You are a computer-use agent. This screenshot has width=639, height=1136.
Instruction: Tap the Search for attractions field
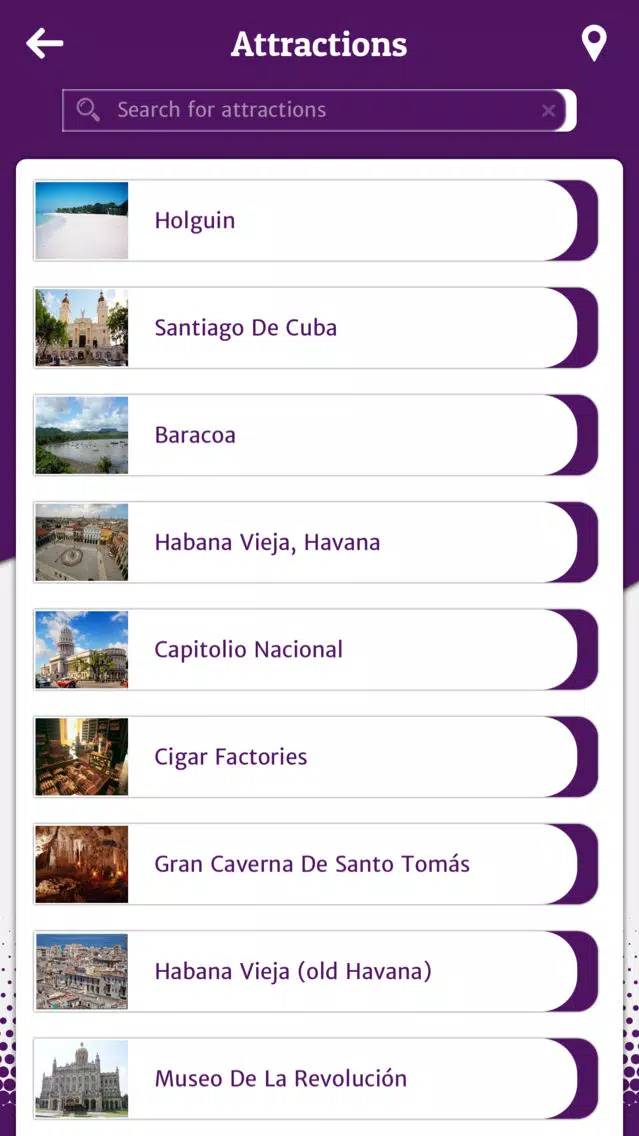(x=319, y=110)
